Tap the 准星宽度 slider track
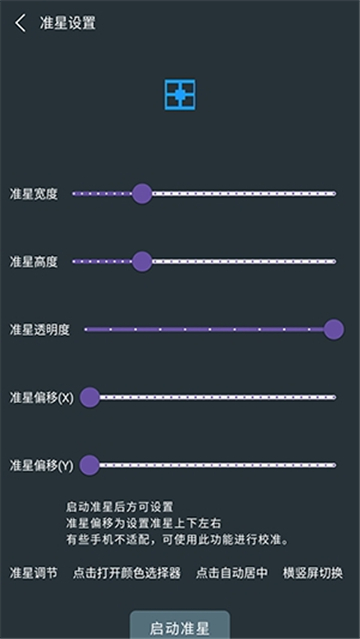 coord(204,194)
